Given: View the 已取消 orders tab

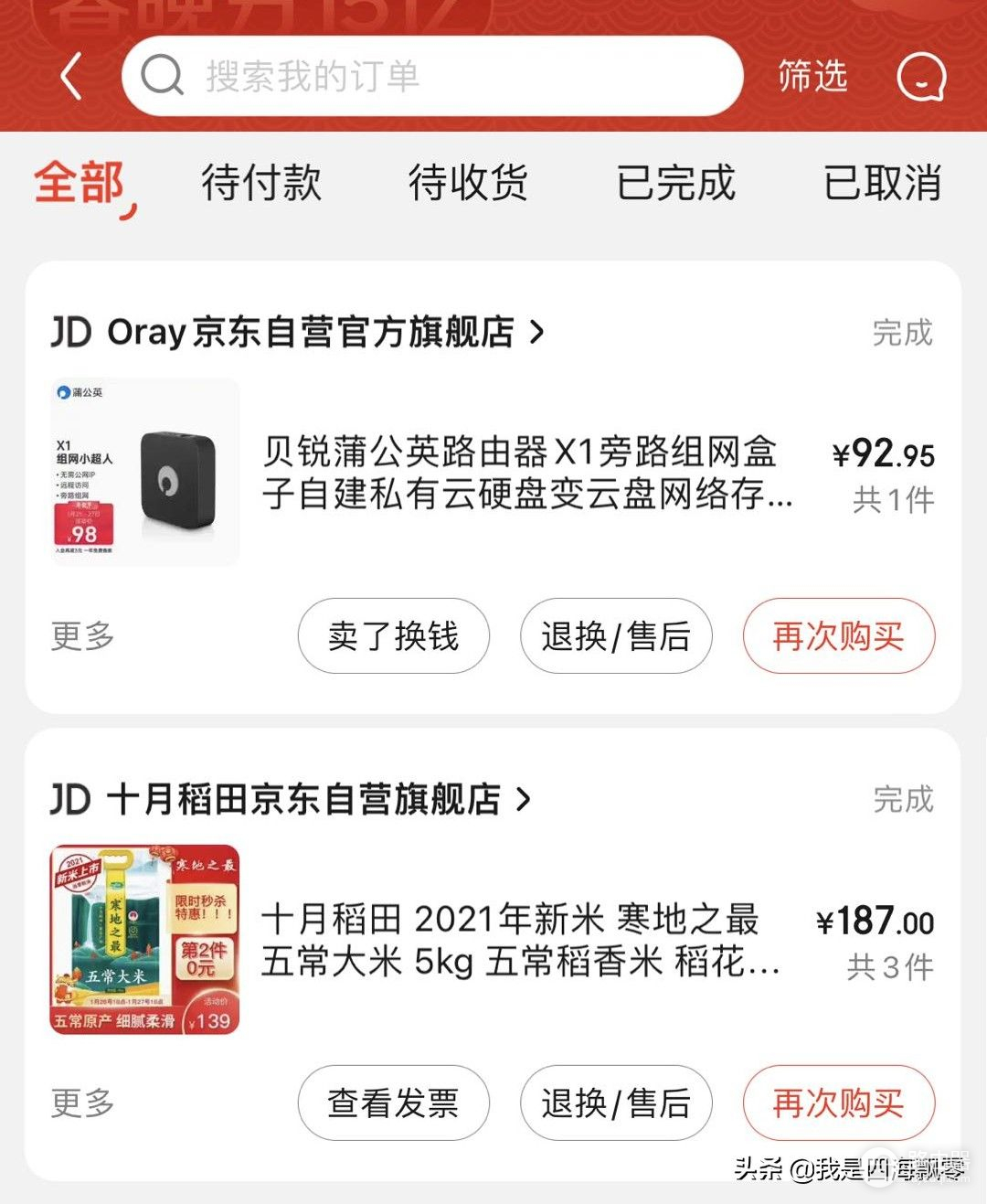Looking at the screenshot, I should pyautogui.click(x=882, y=182).
